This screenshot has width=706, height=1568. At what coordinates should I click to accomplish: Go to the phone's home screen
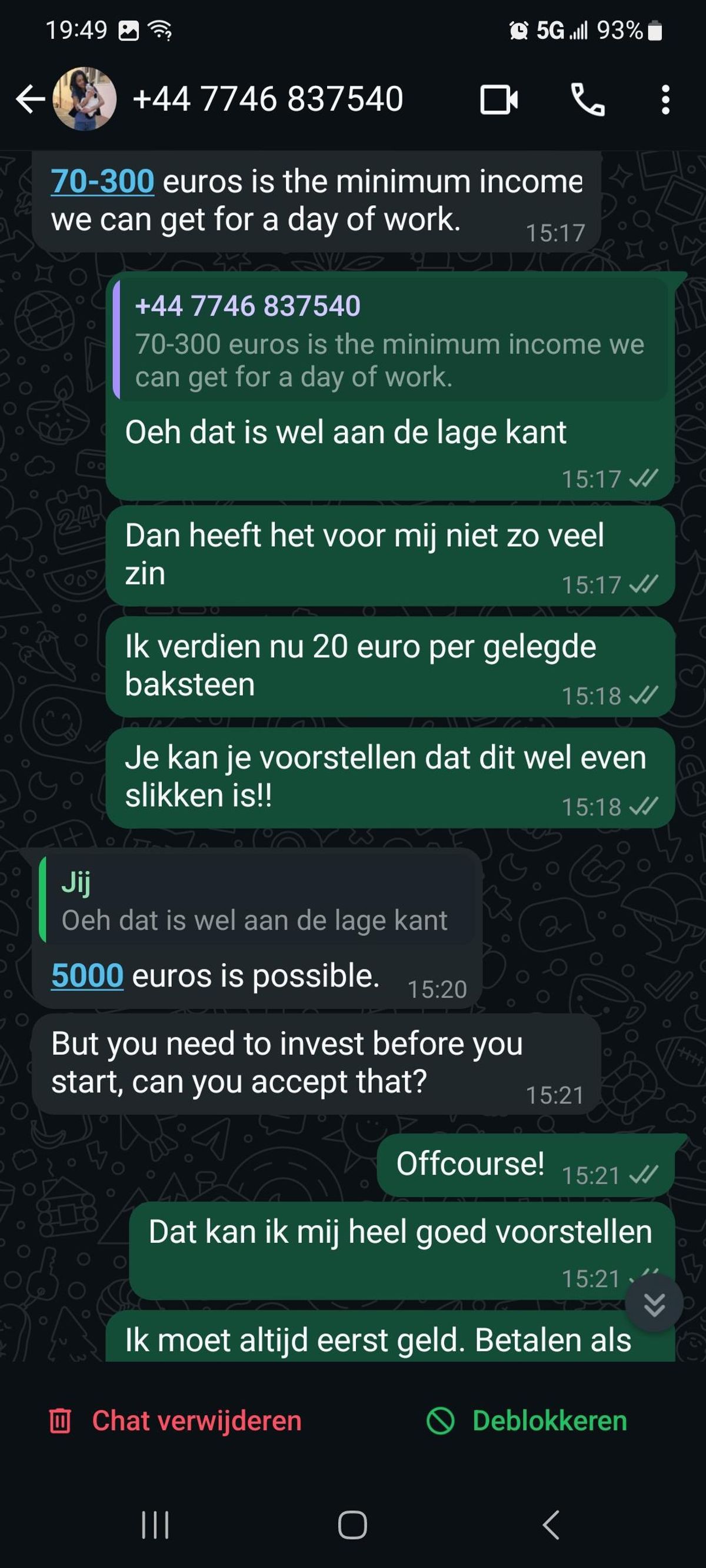tap(352, 1524)
